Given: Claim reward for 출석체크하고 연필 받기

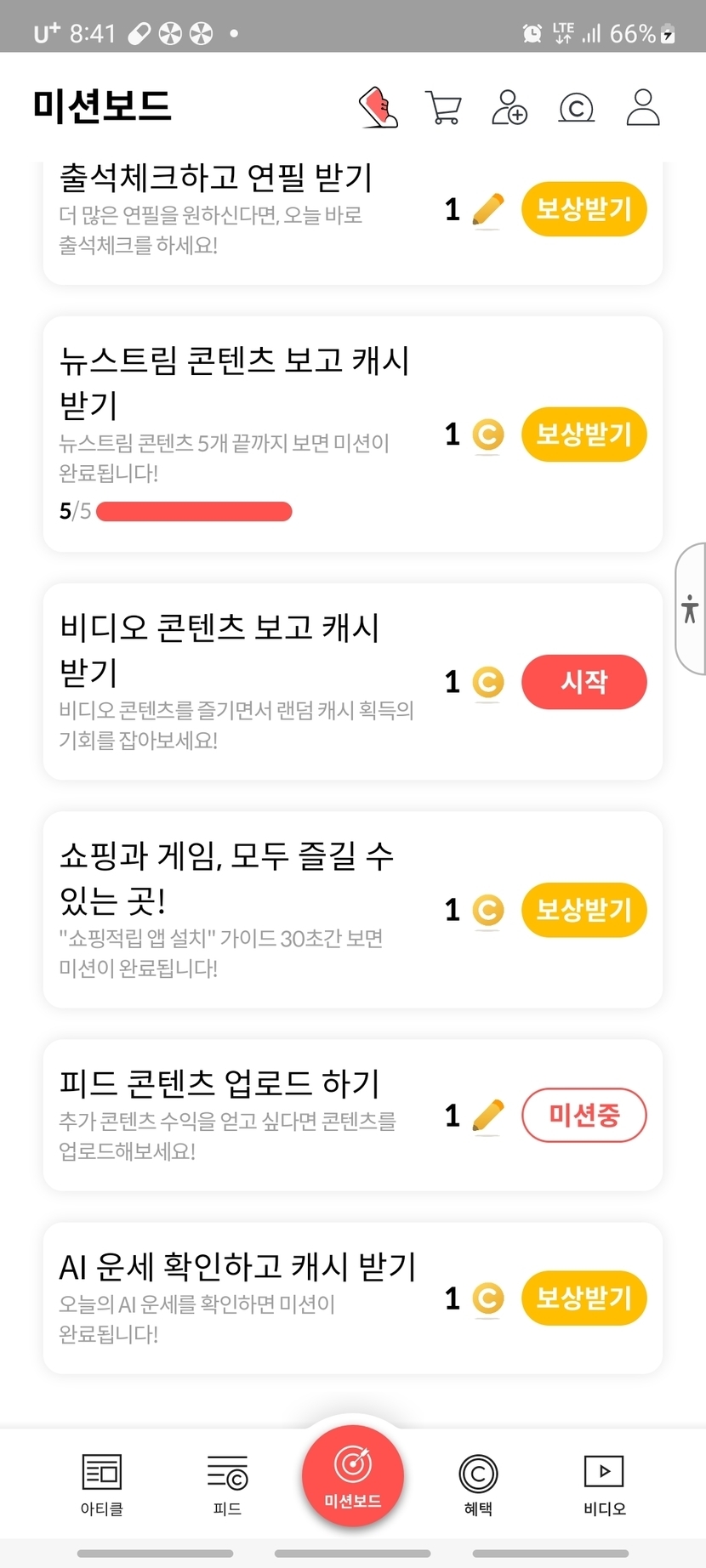Looking at the screenshot, I should (584, 209).
